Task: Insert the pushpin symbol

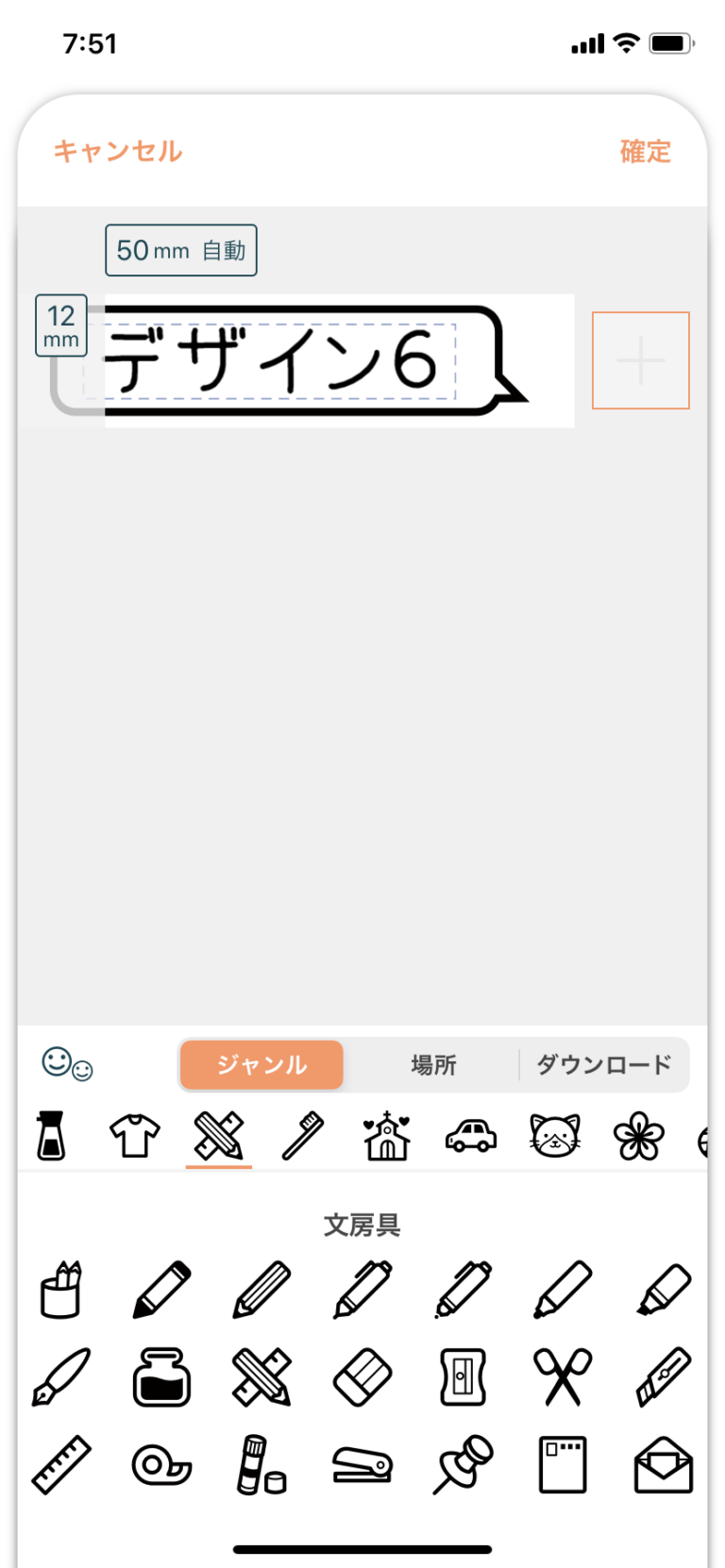Action: [463, 1465]
